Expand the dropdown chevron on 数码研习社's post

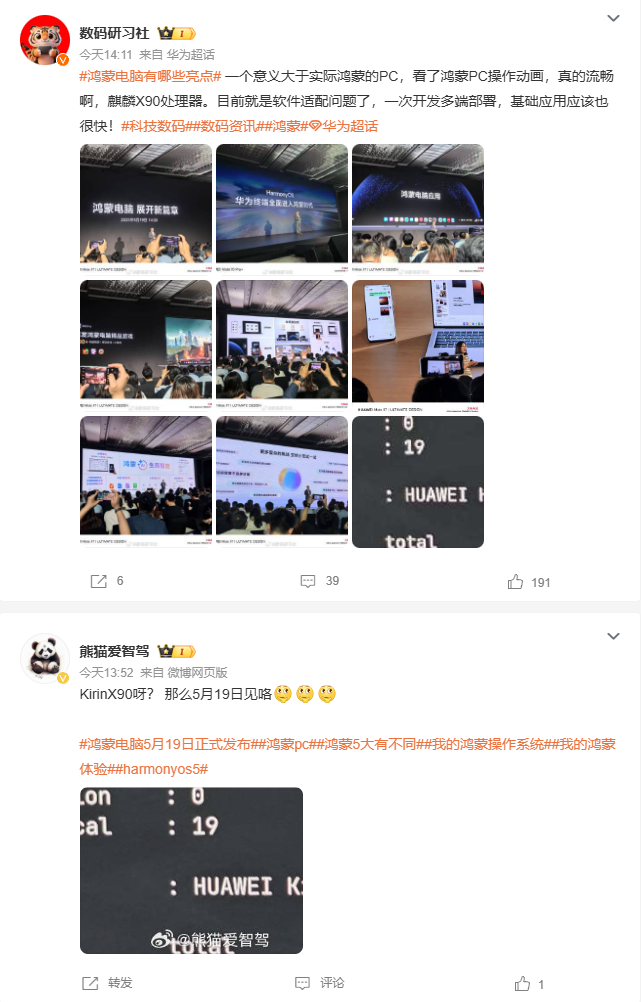614,19
